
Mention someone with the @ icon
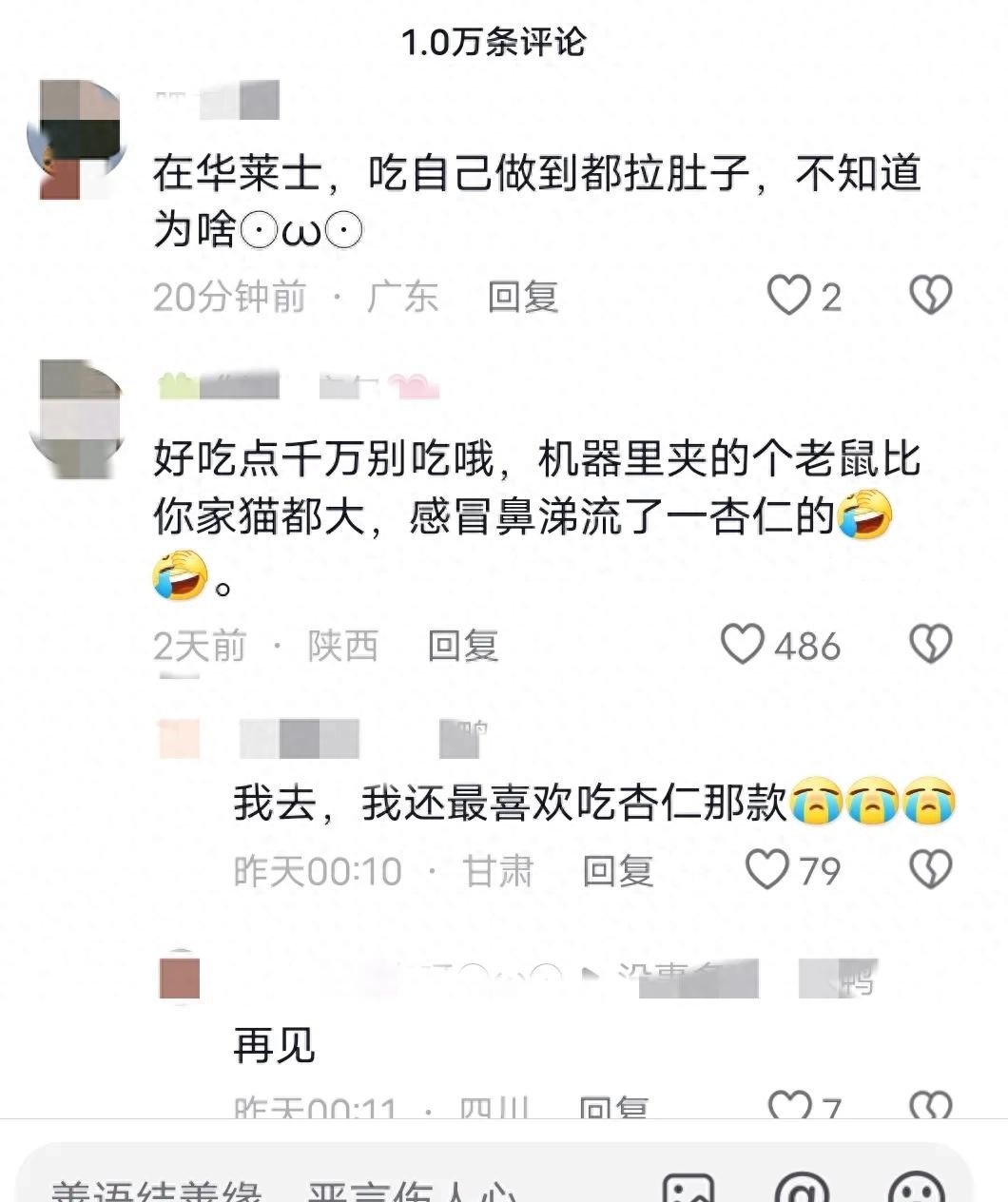(802, 1189)
